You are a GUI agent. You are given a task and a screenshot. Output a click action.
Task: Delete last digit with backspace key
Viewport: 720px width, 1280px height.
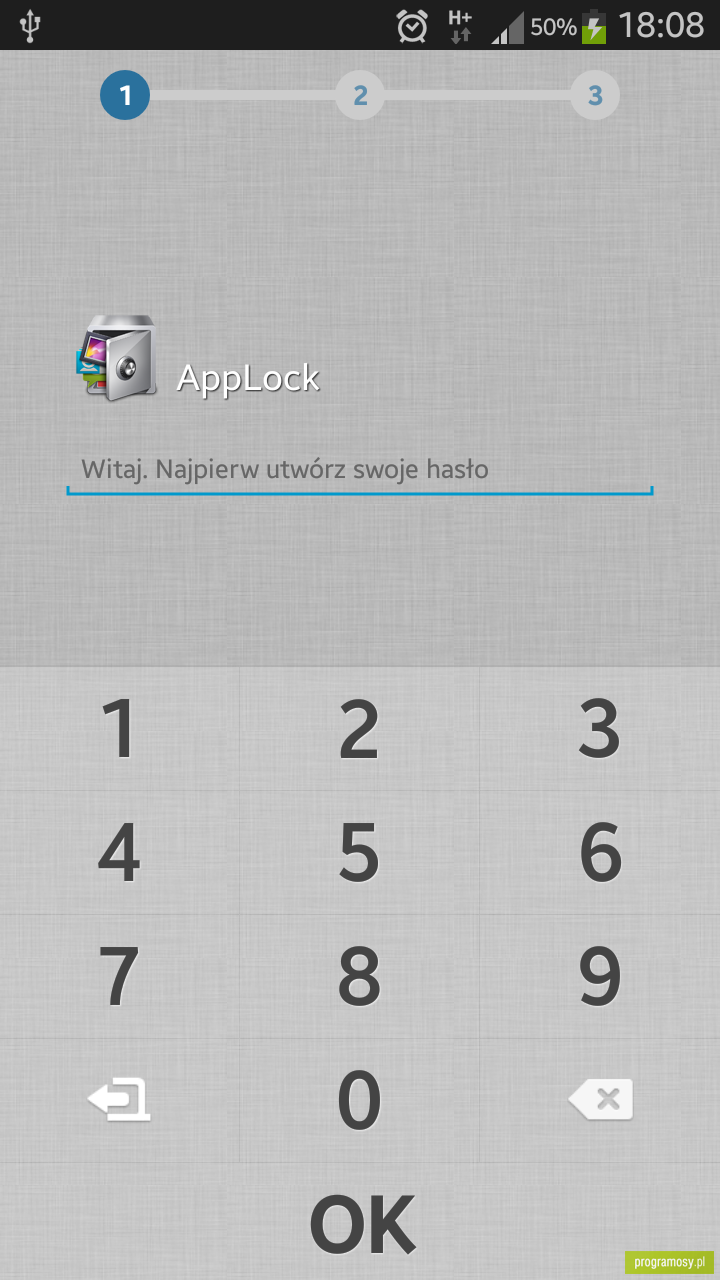click(x=600, y=1101)
